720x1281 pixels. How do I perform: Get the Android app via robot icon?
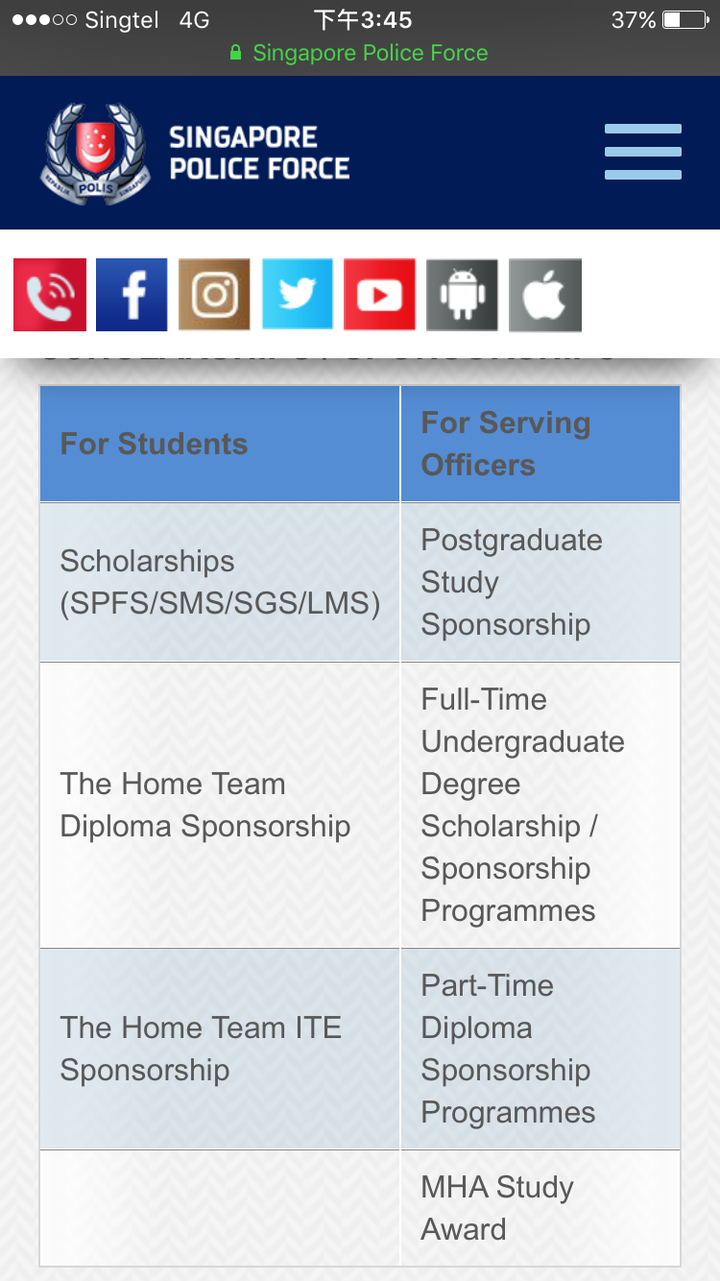[x=462, y=295]
